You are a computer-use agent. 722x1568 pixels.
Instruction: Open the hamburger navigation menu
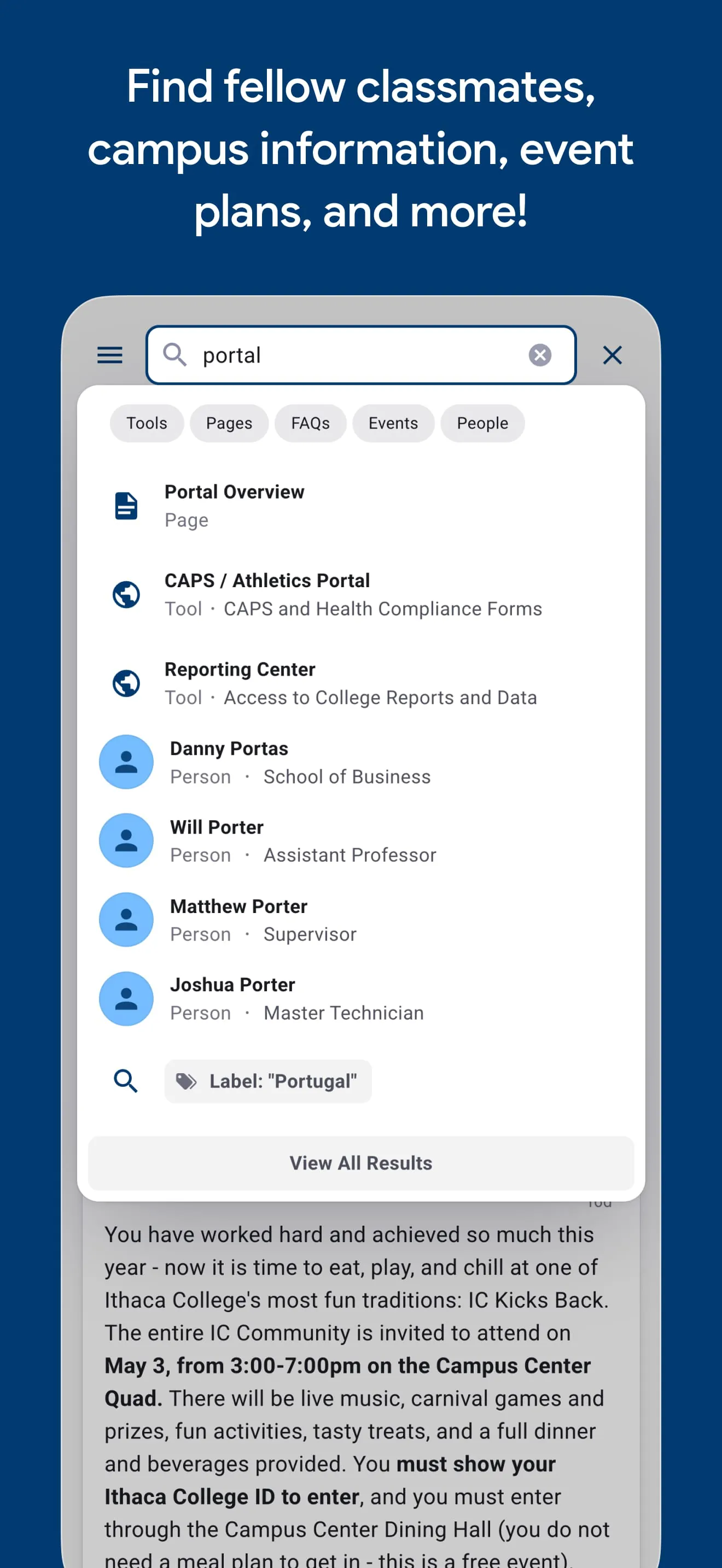click(109, 355)
